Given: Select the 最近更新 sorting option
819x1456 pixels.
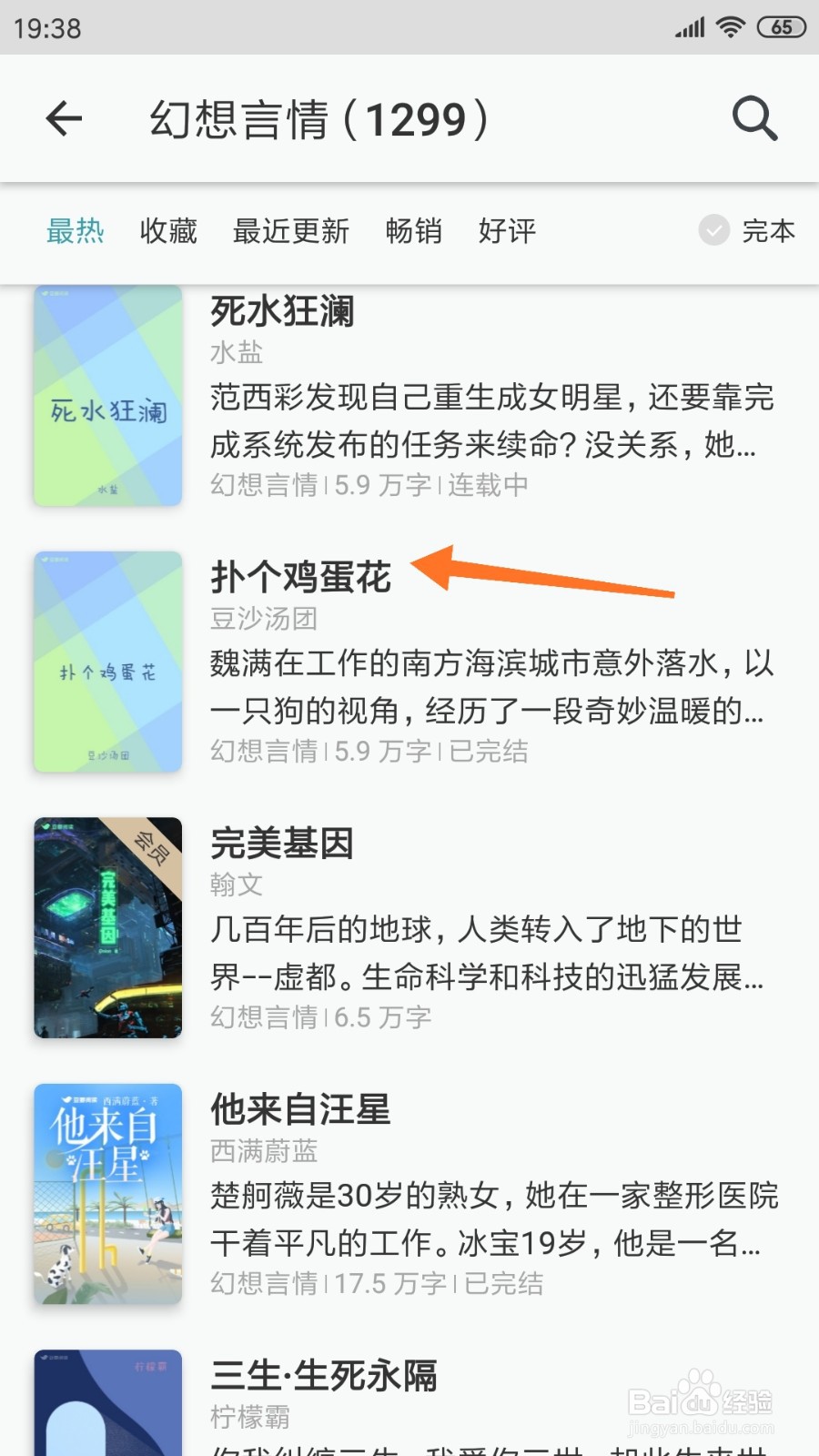Looking at the screenshot, I should coord(291,232).
